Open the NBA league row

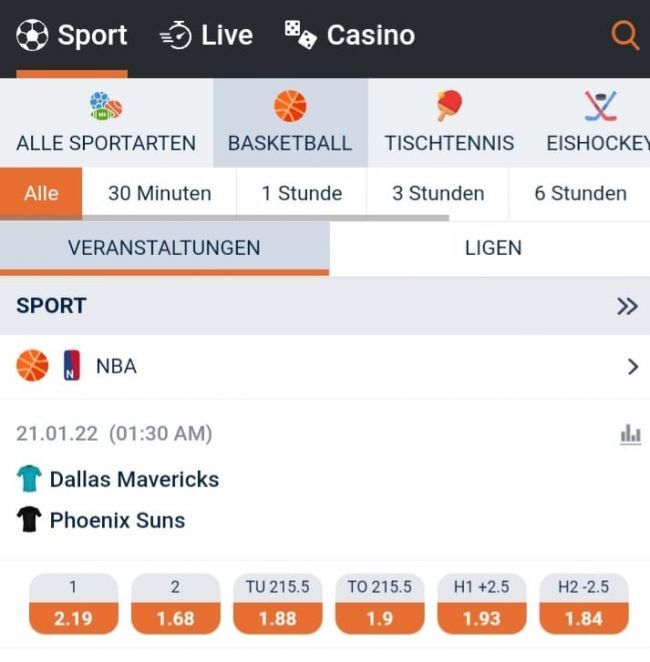click(325, 367)
